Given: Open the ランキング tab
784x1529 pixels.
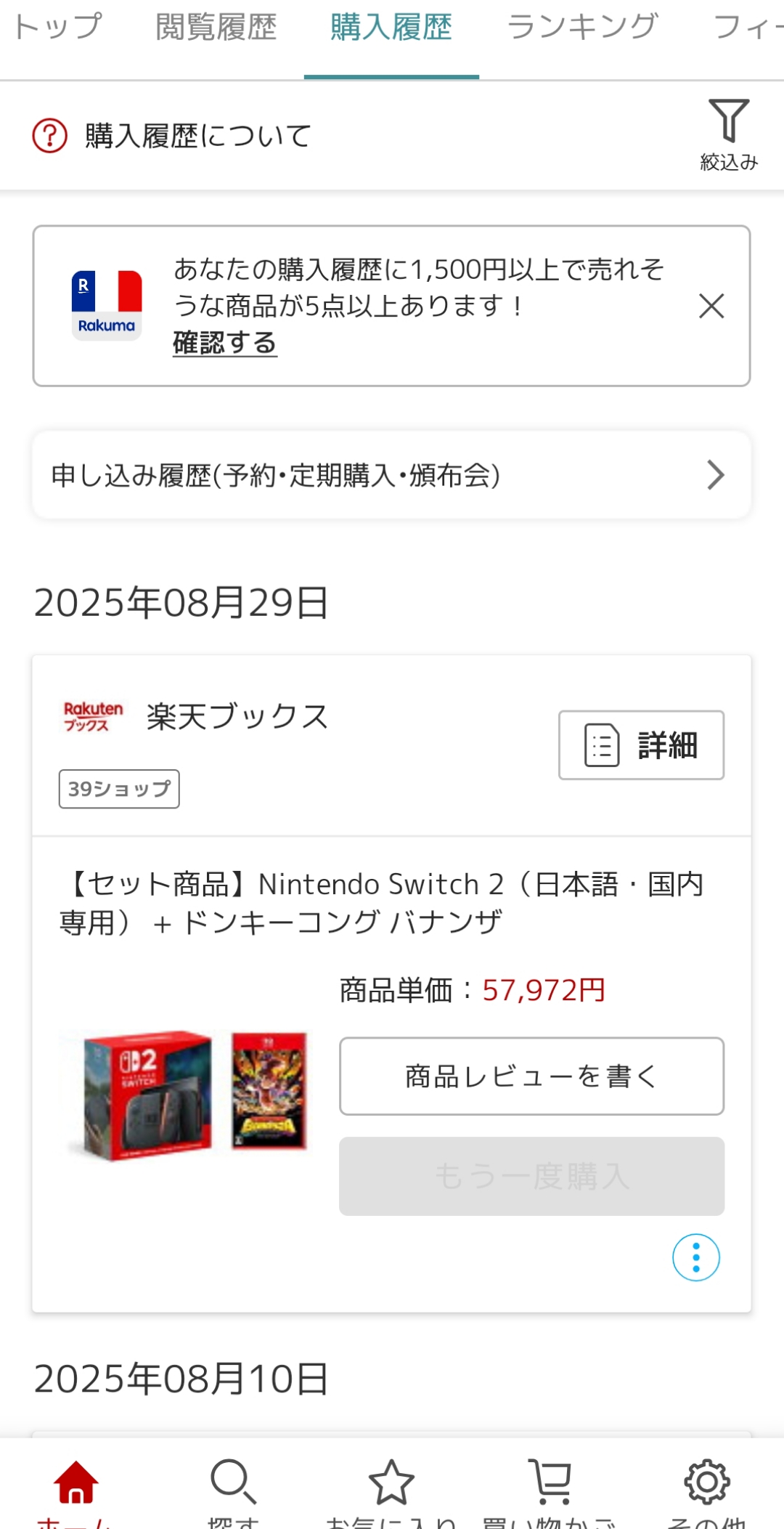Looking at the screenshot, I should click(583, 28).
